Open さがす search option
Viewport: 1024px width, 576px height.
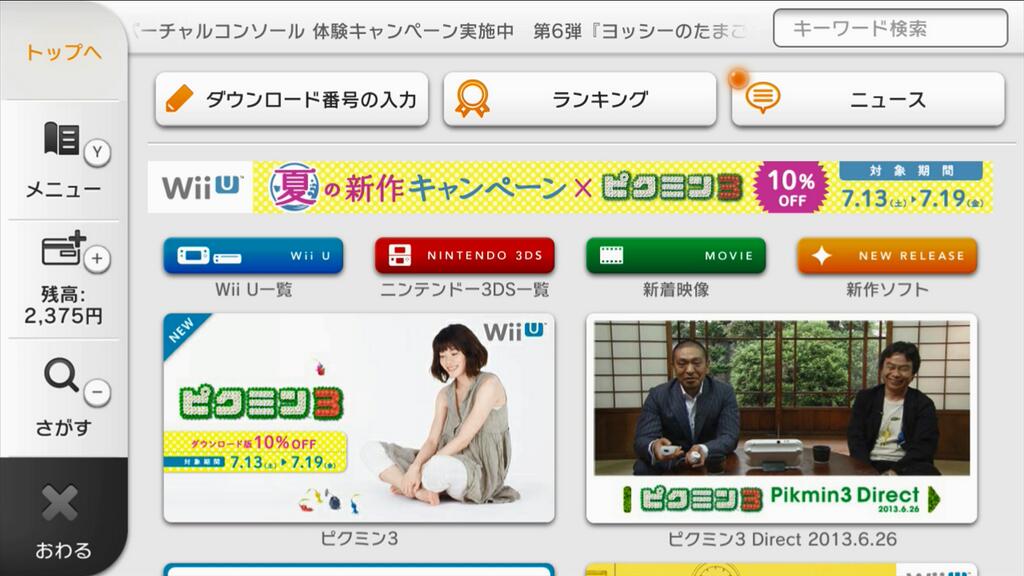click(62, 398)
